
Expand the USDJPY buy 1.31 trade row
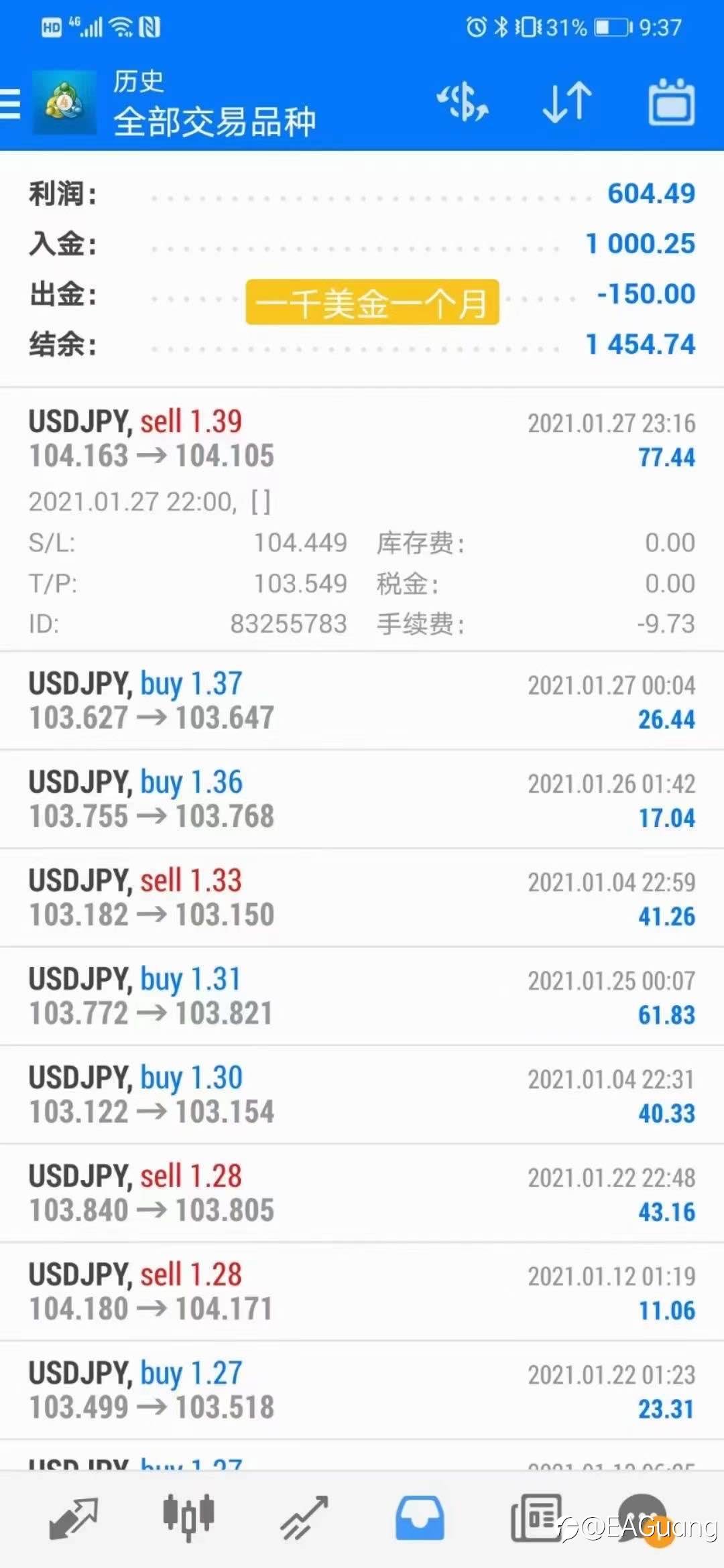coord(362,996)
